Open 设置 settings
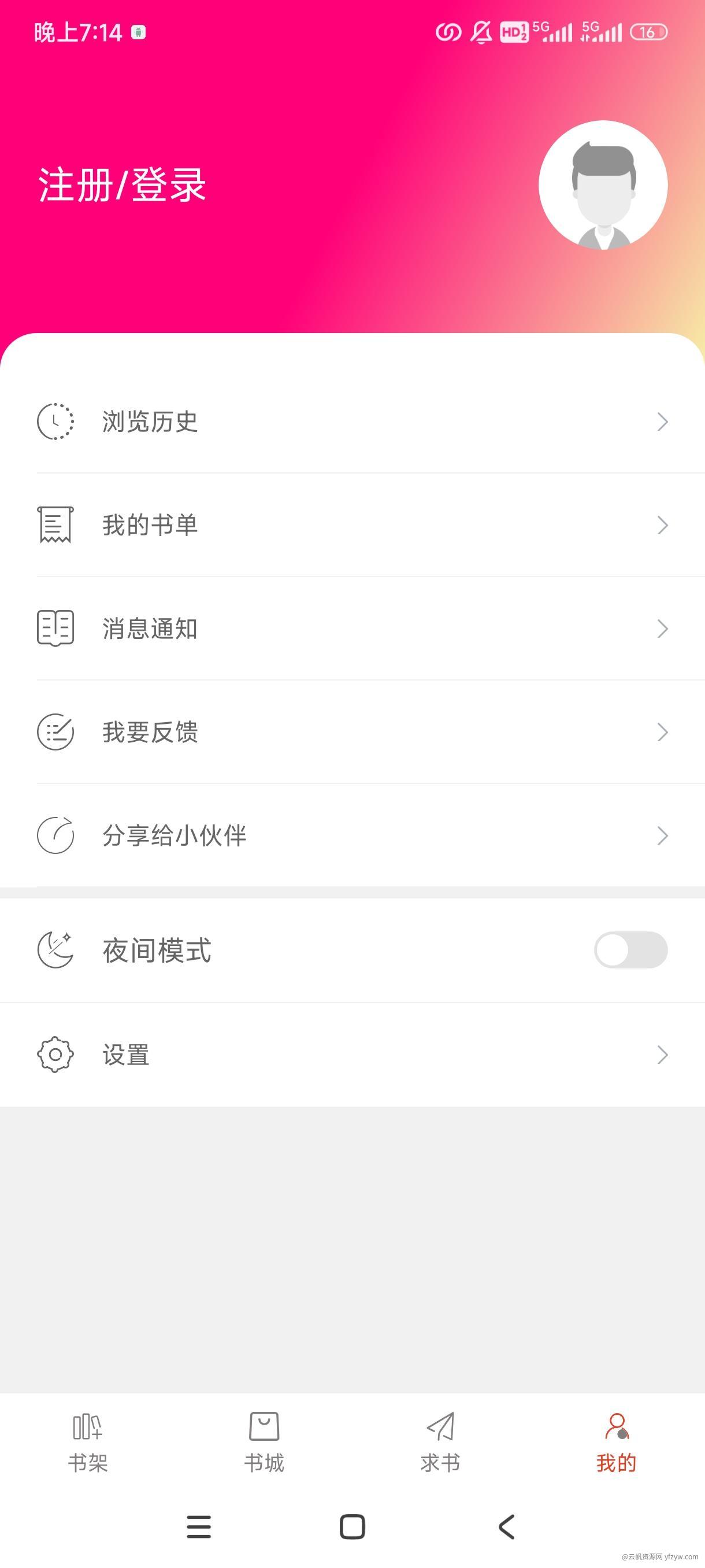This screenshot has height=1568, width=705. click(352, 1054)
